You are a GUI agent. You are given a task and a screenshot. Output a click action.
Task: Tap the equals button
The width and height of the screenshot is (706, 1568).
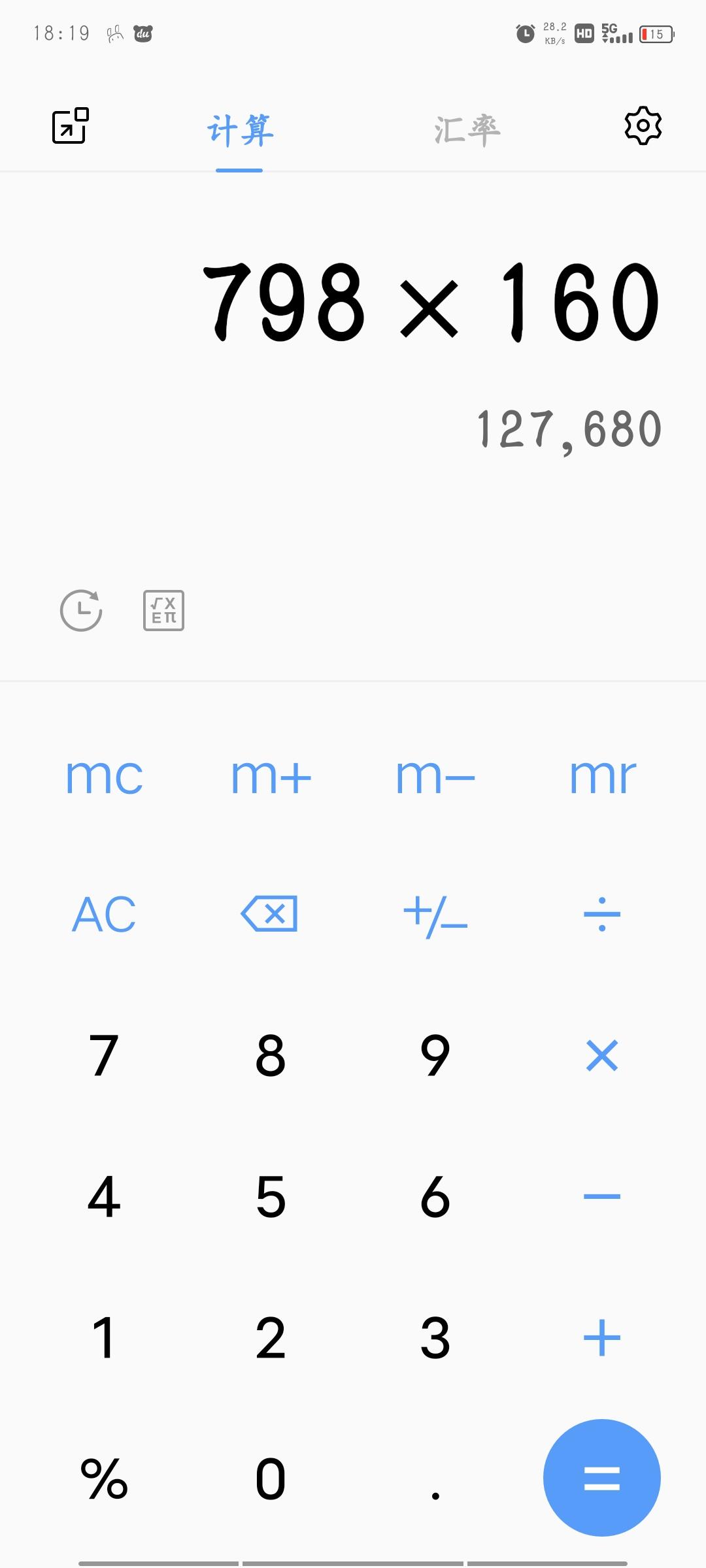pyautogui.click(x=602, y=1478)
